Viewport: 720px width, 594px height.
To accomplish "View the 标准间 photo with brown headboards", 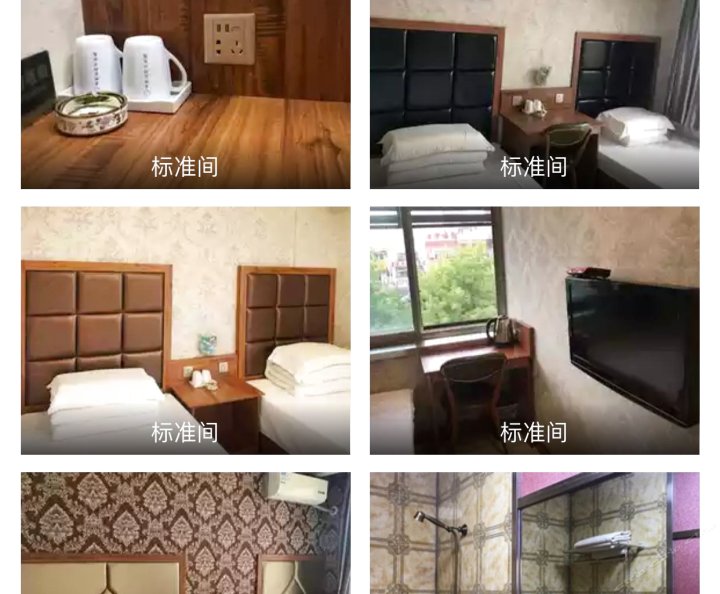I will click(185, 330).
